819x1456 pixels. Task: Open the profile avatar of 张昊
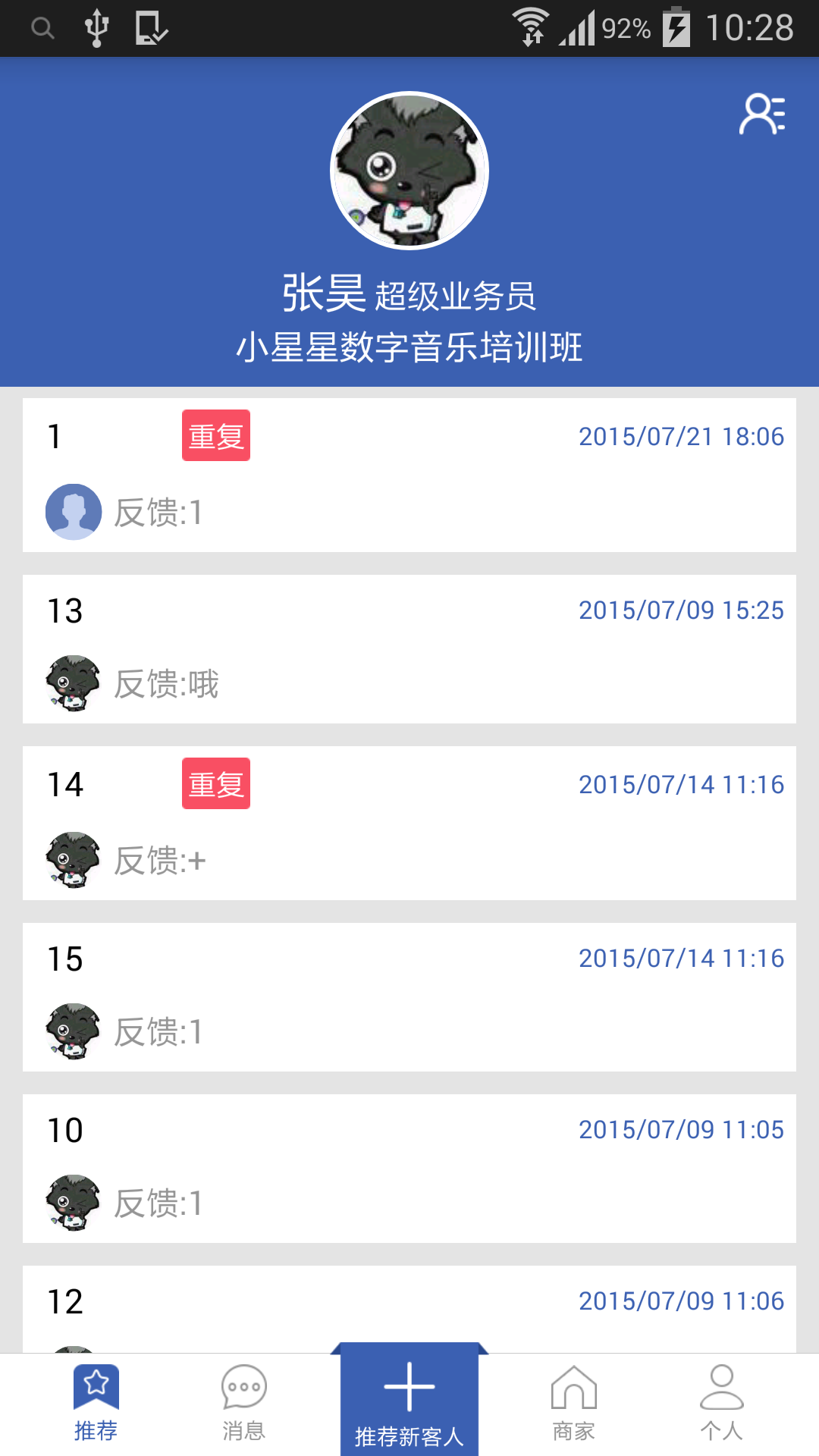click(x=409, y=171)
